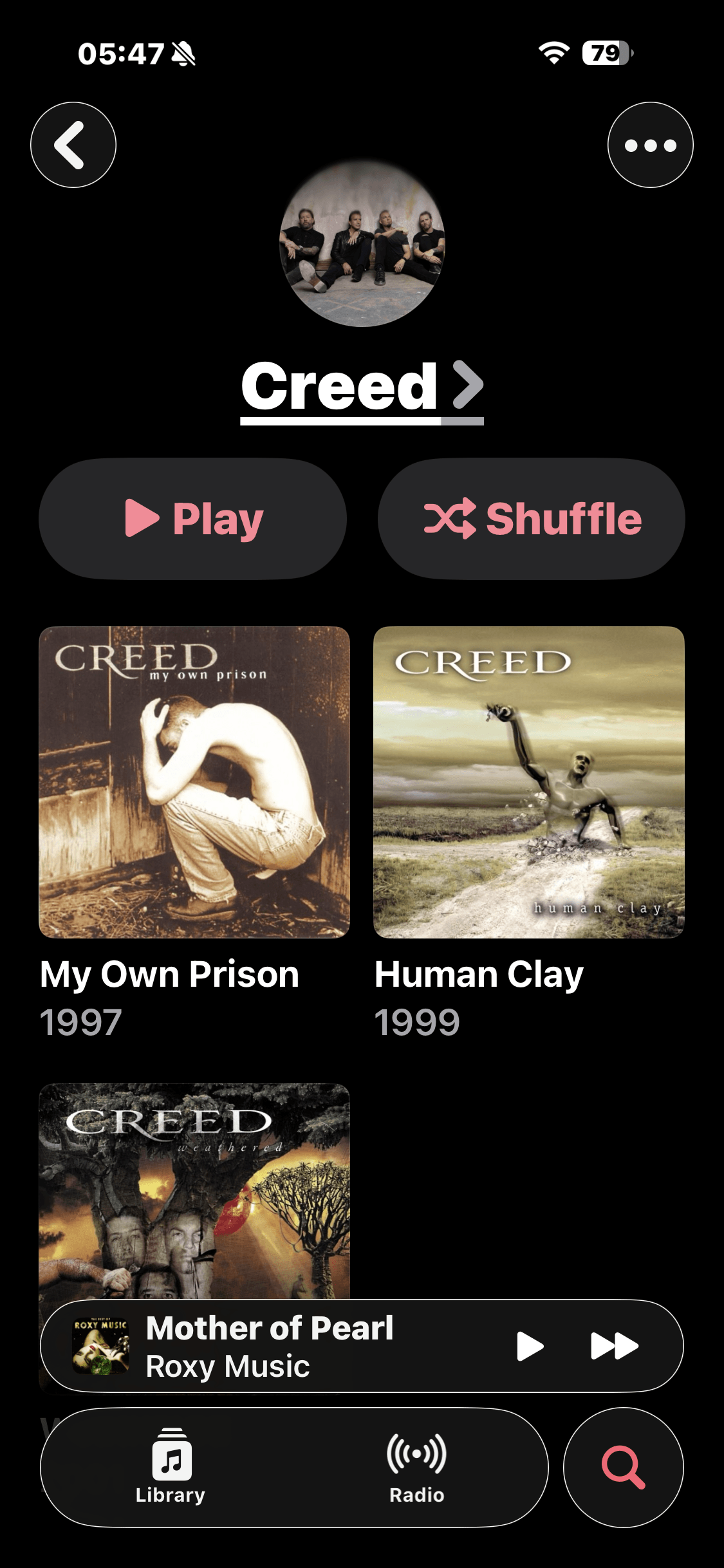Open the Creed artist page link
The image size is (724, 1568).
[362, 387]
